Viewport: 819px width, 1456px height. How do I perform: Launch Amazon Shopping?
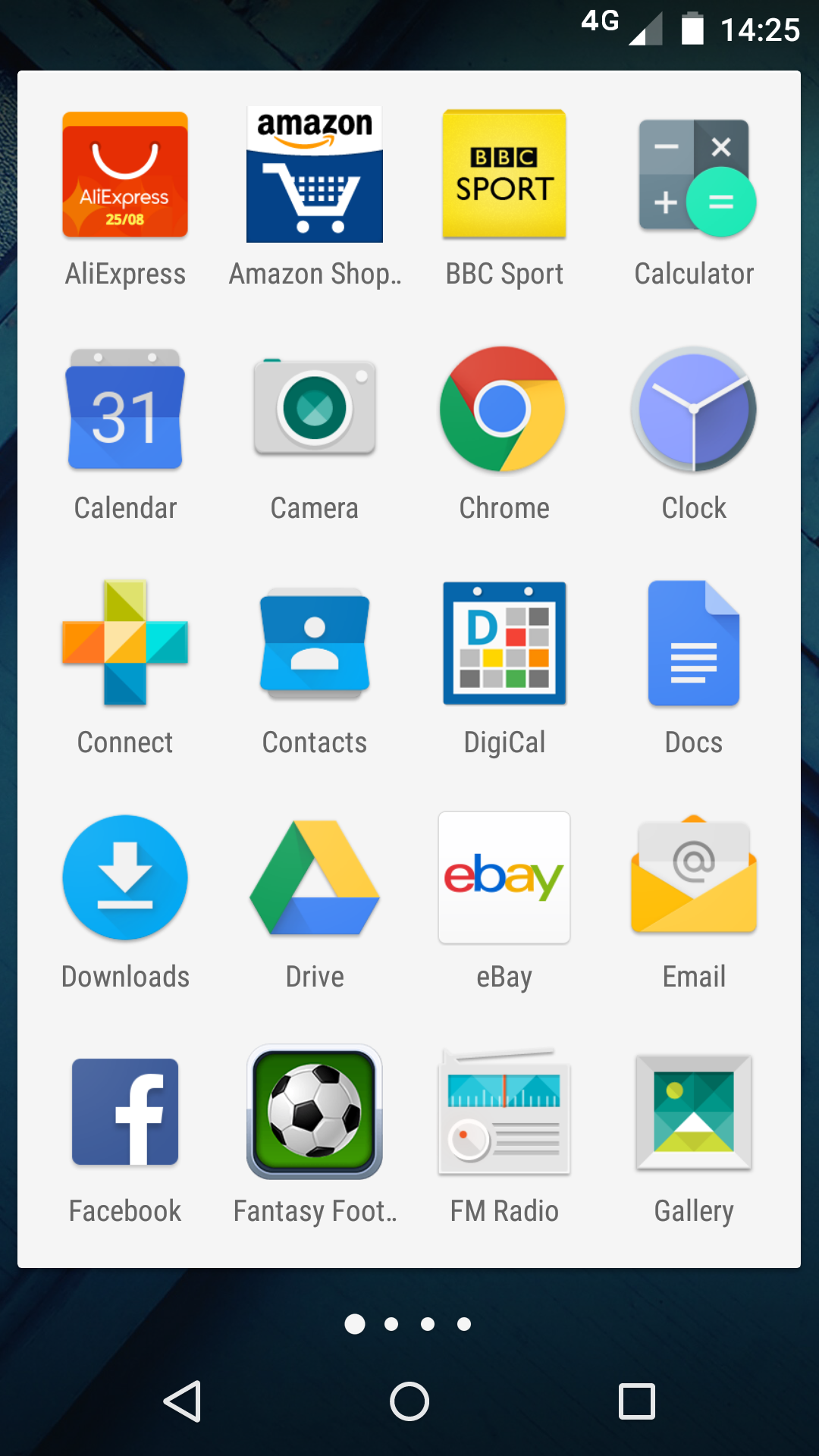pyautogui.click(x=315, y=175)
